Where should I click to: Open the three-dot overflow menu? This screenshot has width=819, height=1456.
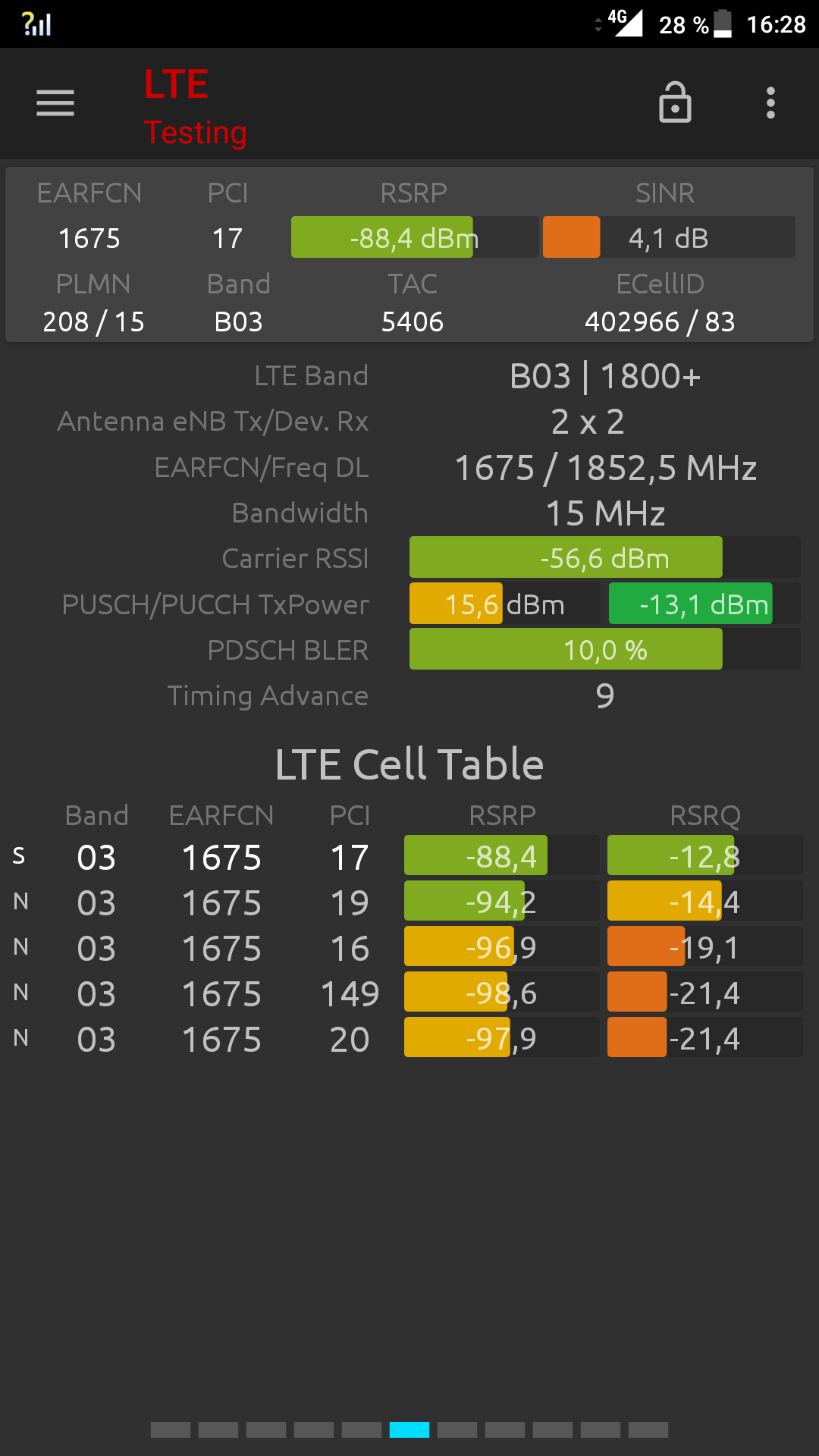point(770,103)
